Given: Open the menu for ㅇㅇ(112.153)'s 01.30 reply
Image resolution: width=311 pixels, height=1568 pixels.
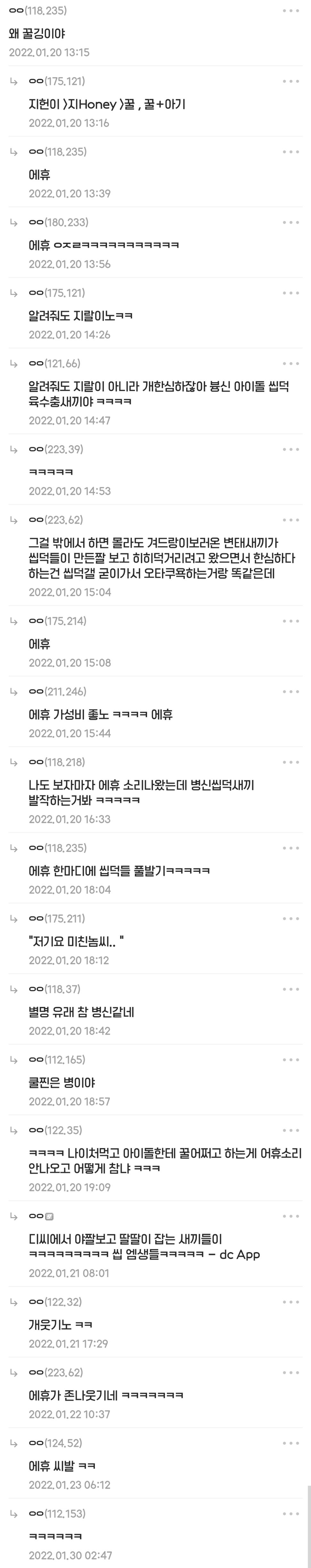Looking at the screenshot, I should (290, 1515).
